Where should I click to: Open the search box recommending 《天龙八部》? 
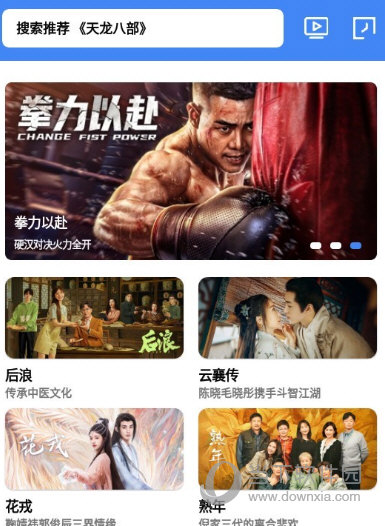(x=143, y=29)
